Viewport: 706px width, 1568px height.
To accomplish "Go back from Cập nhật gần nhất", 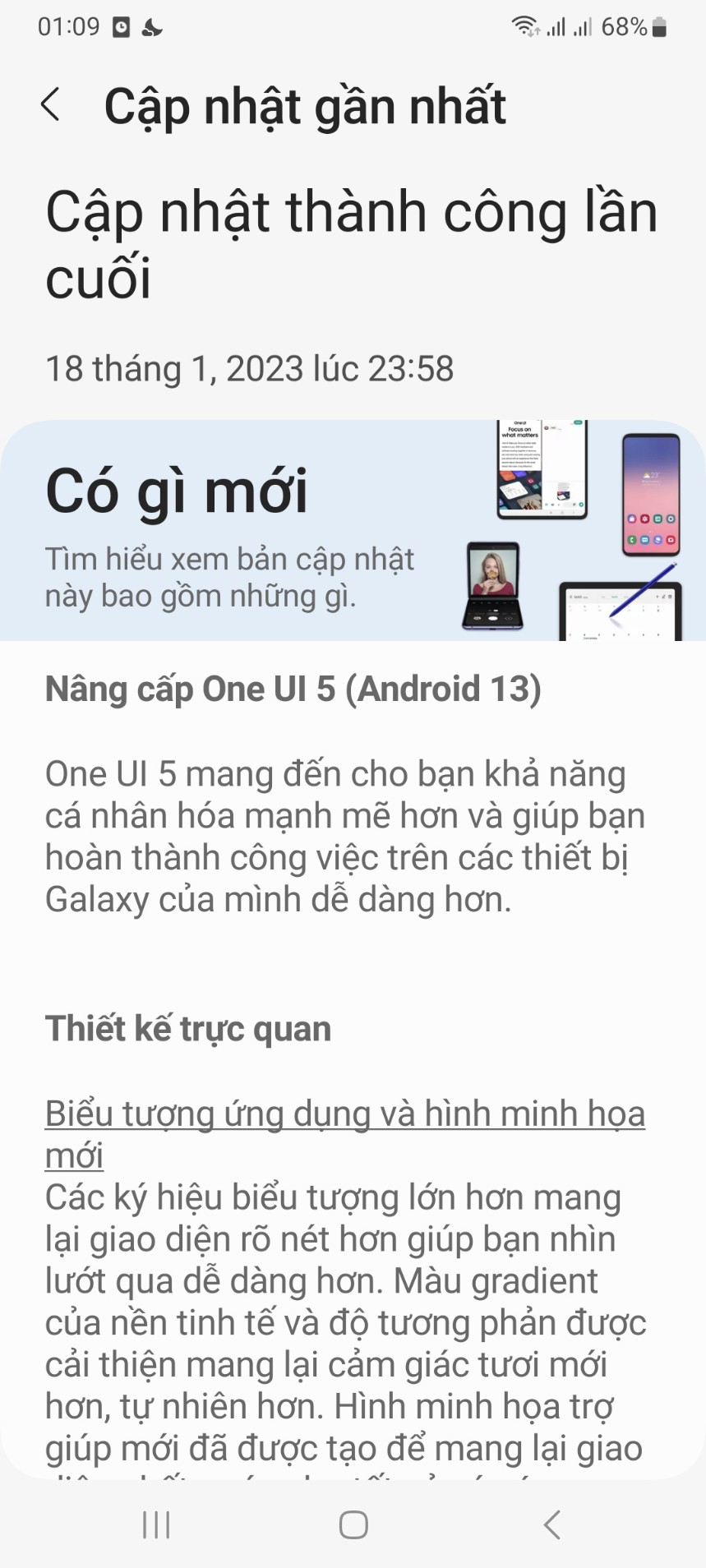I will point(51,105).
